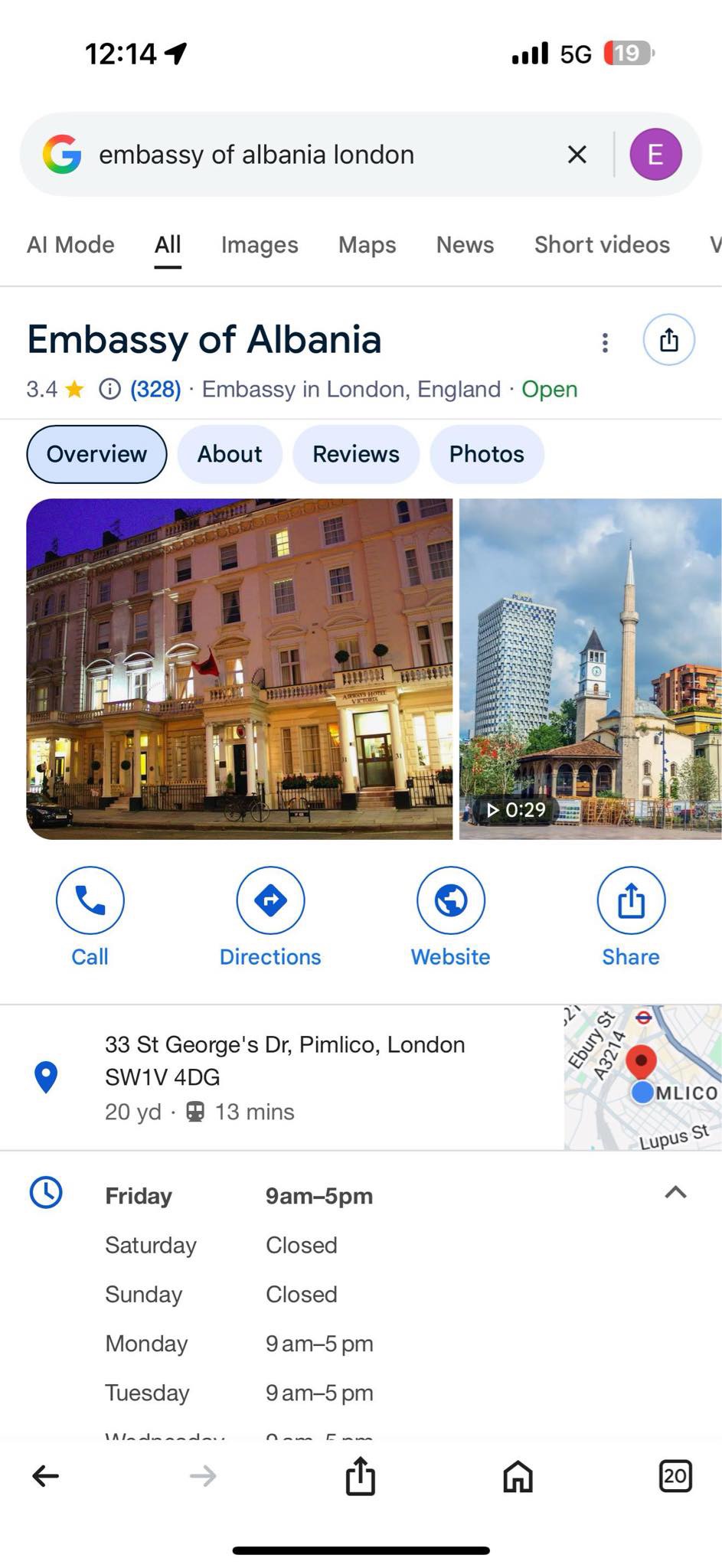This screenshot has width=722, height=1568.
Task: Play the 0:29 video thumbnail
Action: pos(590,668)
